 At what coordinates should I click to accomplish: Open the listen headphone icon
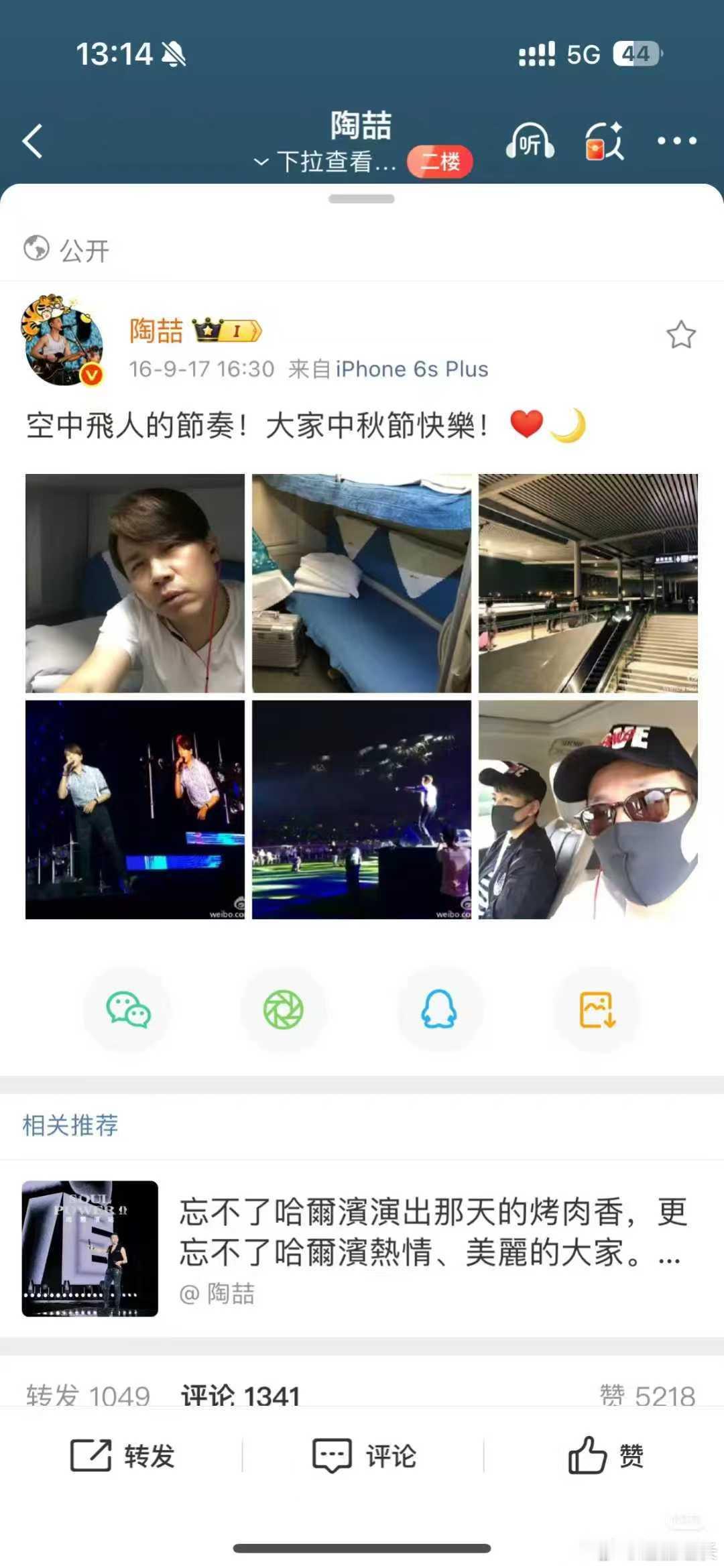[530, 141]
